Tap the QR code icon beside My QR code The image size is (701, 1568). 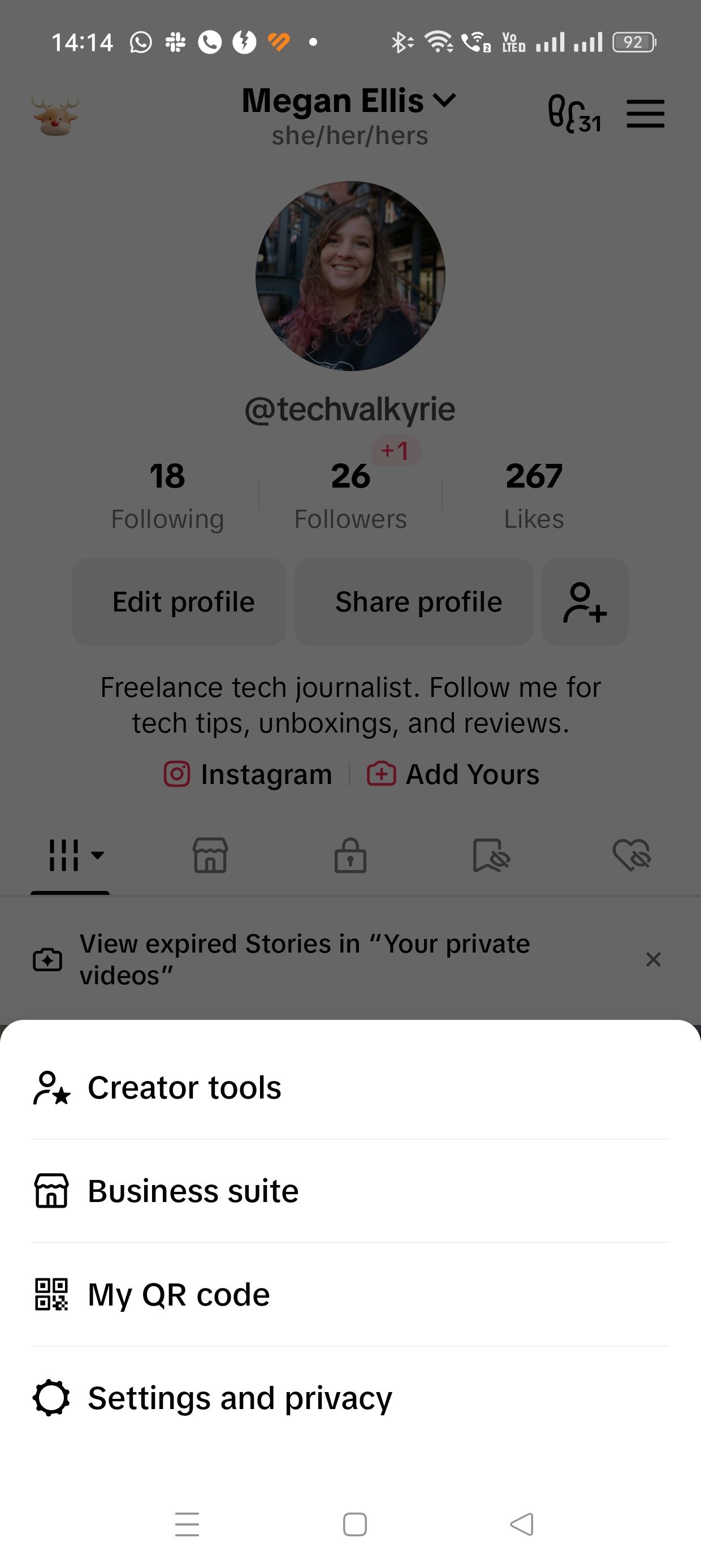(51, 1294)
